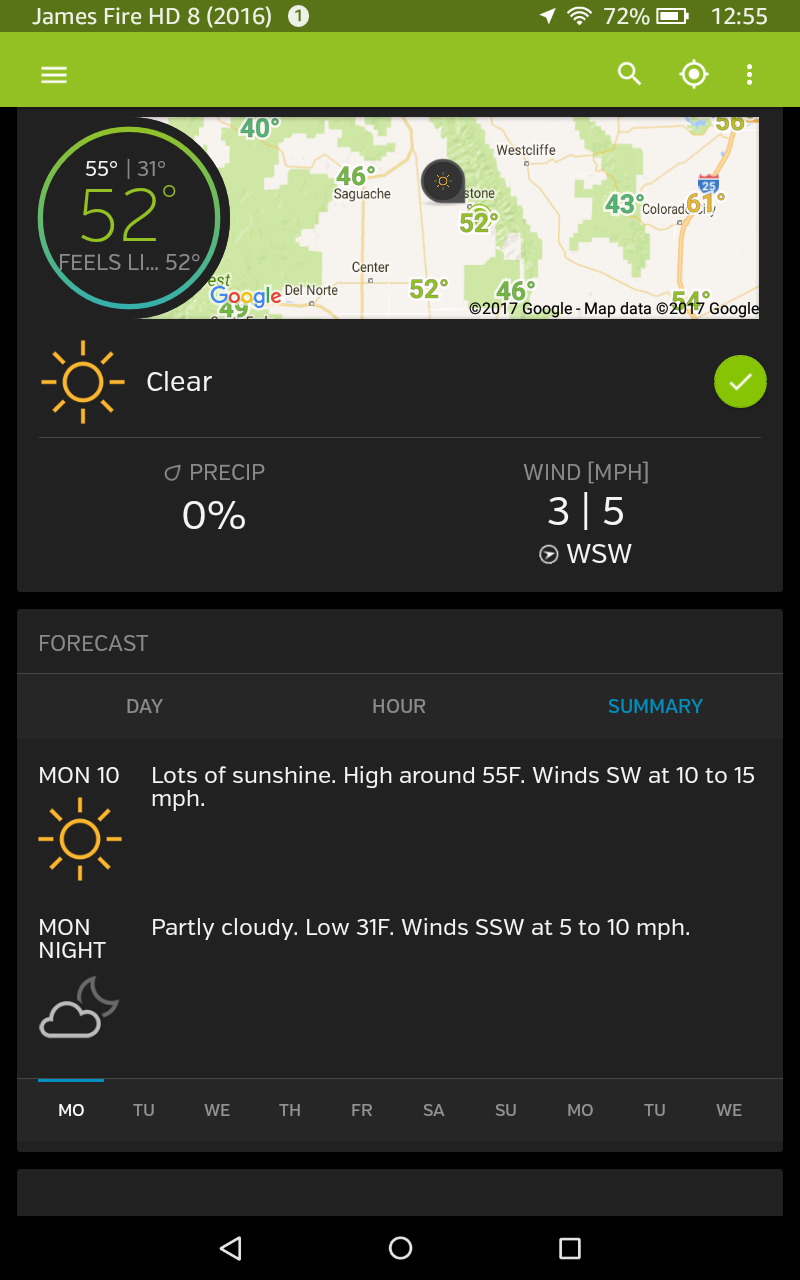Select TH in the day selector
800x1280 pixels.
[290, 1110]
